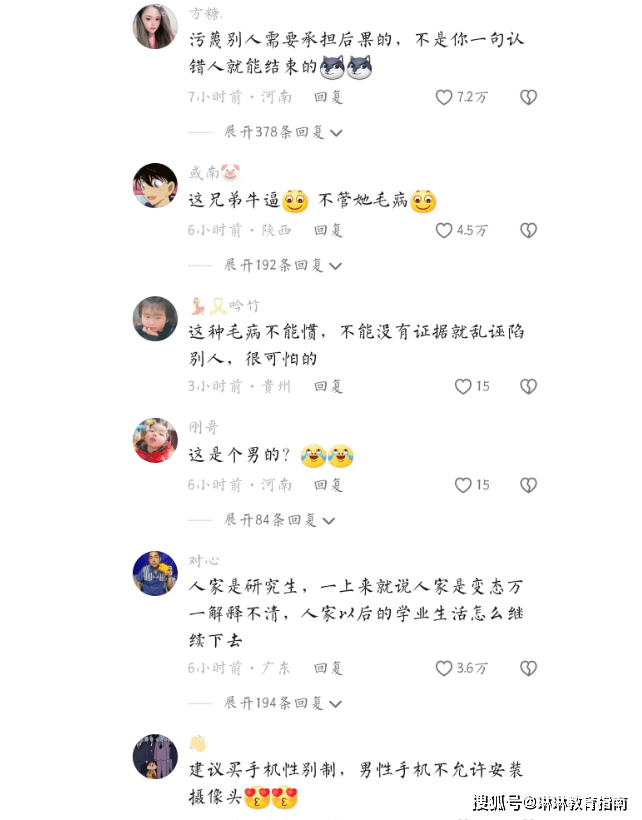Reply to 吟竹's comment from 贵州
The height and width of the screenshot is (820, 642).
tap(328, 386)
